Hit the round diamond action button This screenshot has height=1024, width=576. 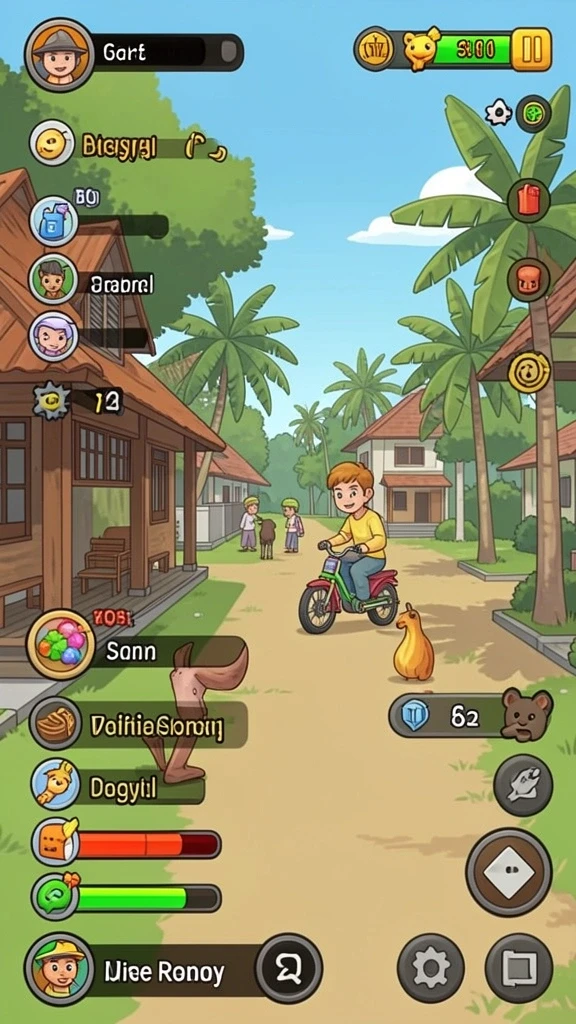click(509, 872)
